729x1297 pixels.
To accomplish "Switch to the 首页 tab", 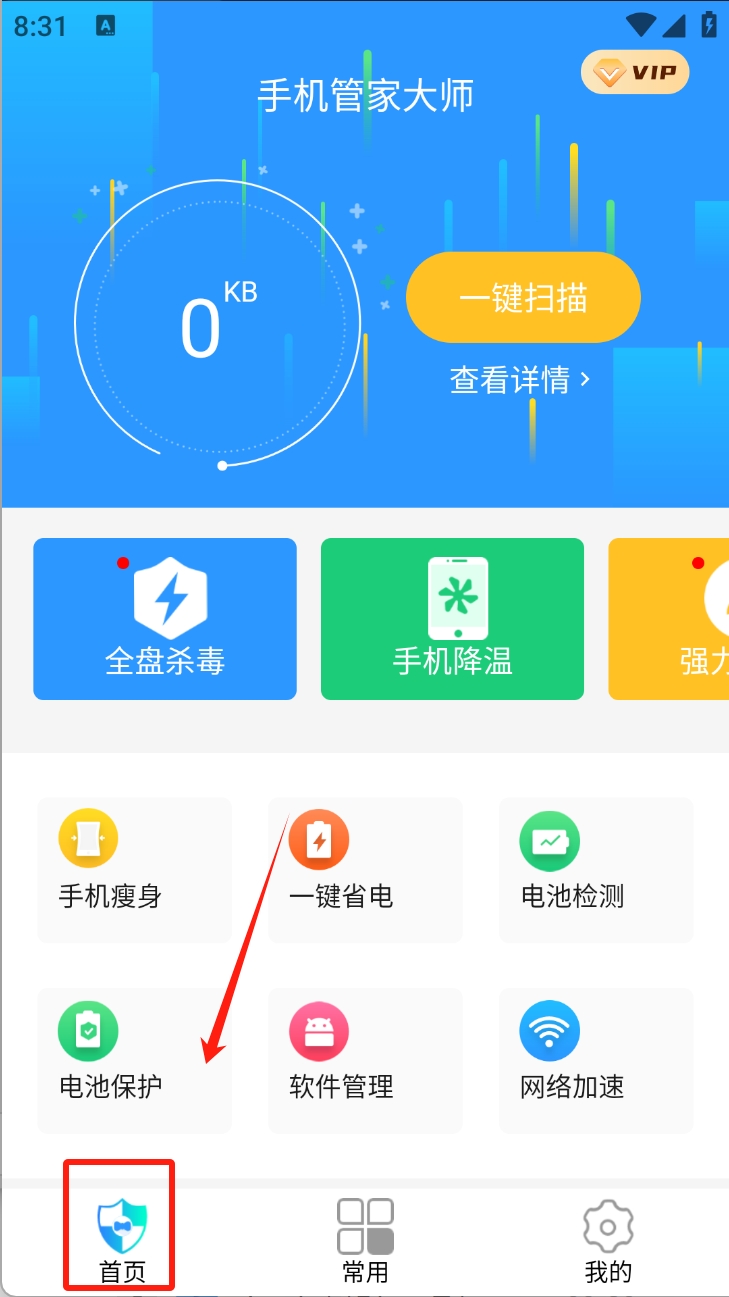I will pos(121,1240).
